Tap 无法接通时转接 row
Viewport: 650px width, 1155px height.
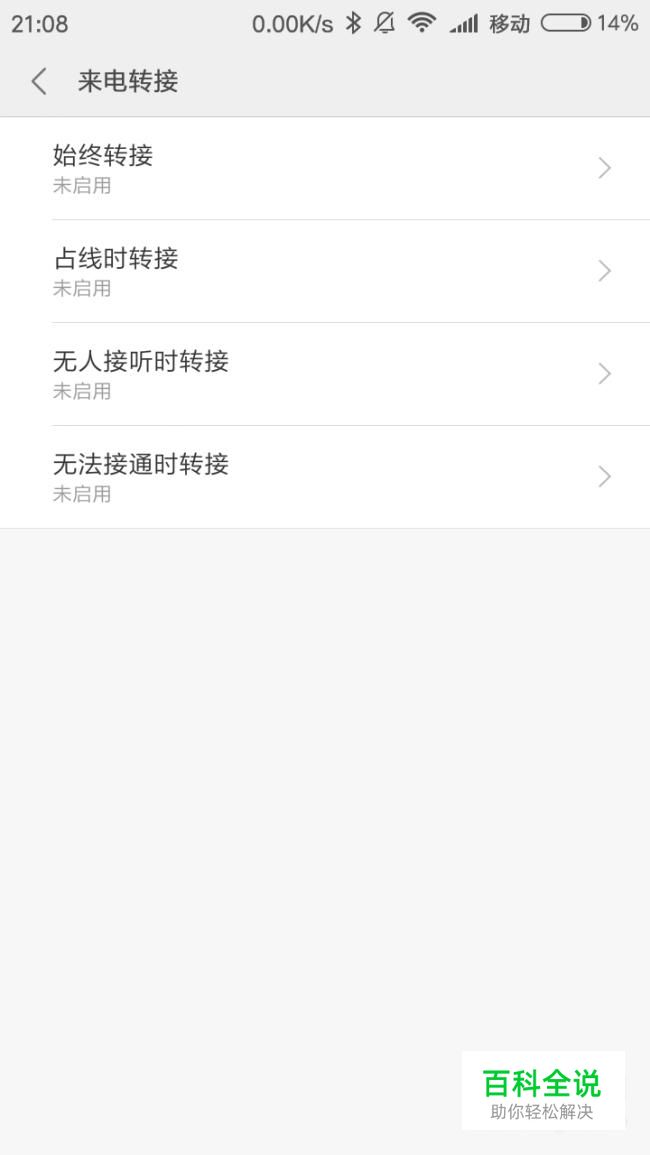coord(325,477)
